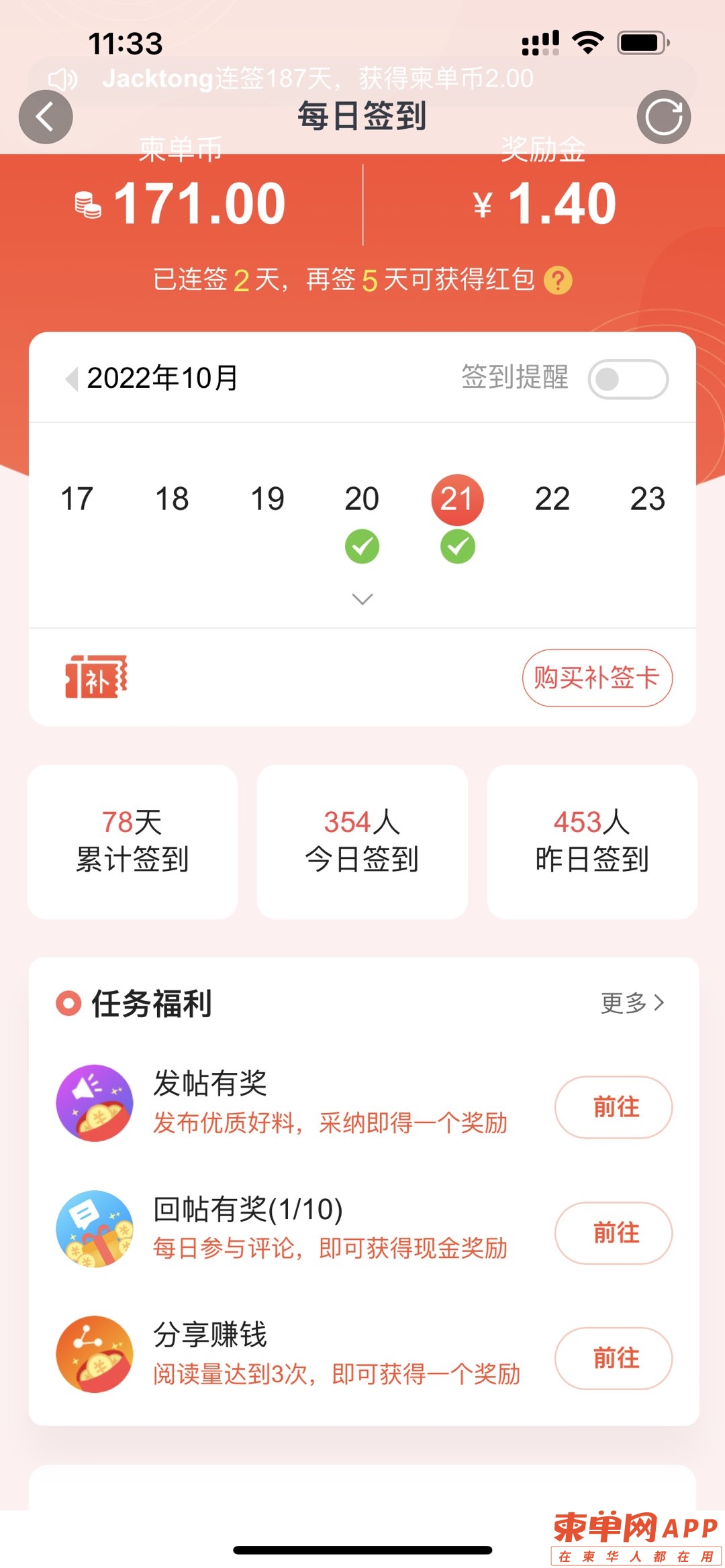Viewport: 725px width, 1568px height.
Task: Expand the calendar with the down chevron
Action: [x=362, y=599]
